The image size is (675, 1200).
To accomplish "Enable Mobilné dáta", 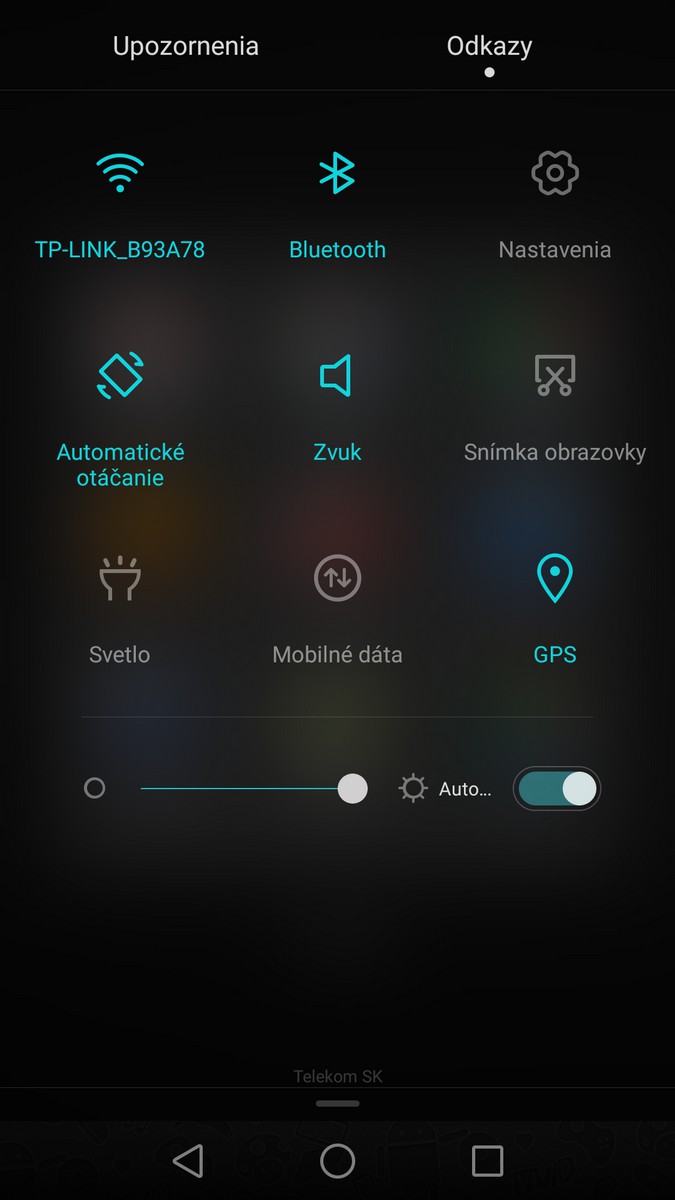I will [337, 578].
